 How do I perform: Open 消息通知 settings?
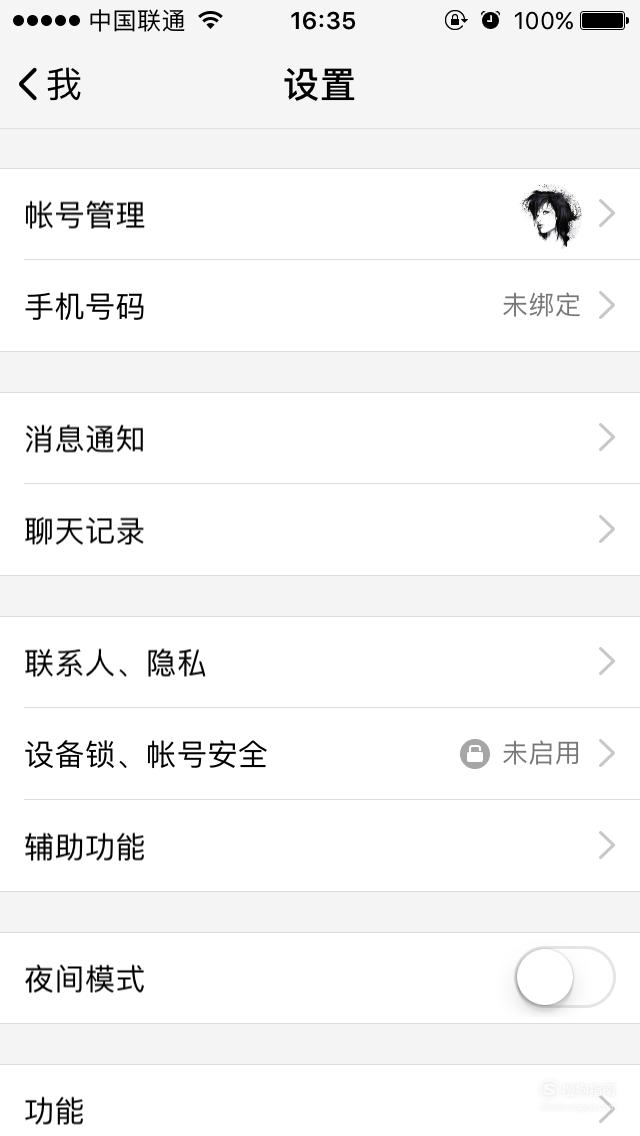pyautogui.click(x=320, y=438)
